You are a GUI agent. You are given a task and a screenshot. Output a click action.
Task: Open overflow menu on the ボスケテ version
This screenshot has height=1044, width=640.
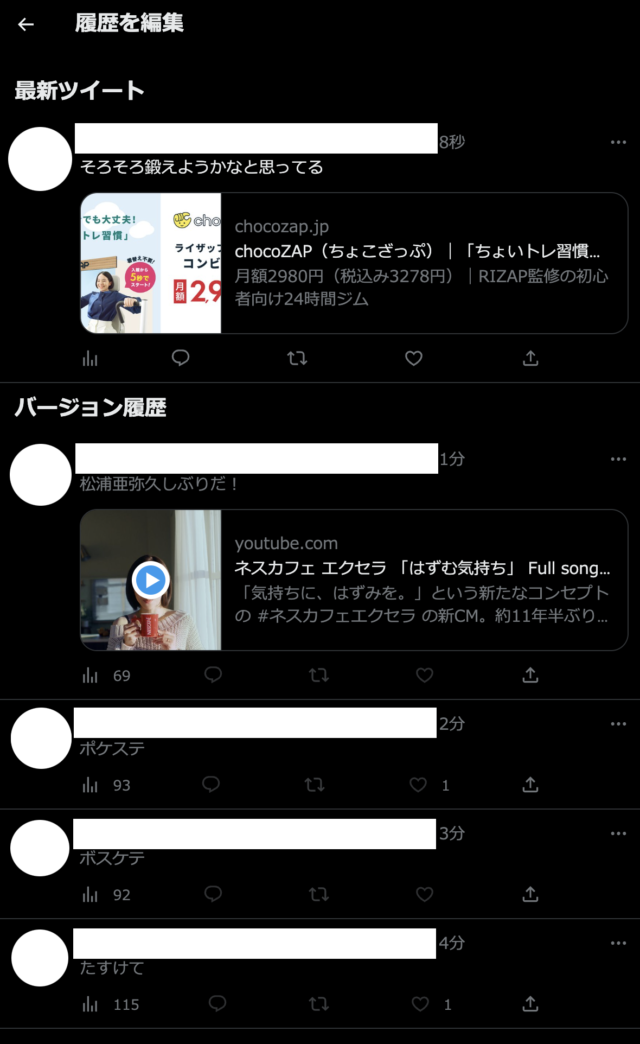(618, 833)
